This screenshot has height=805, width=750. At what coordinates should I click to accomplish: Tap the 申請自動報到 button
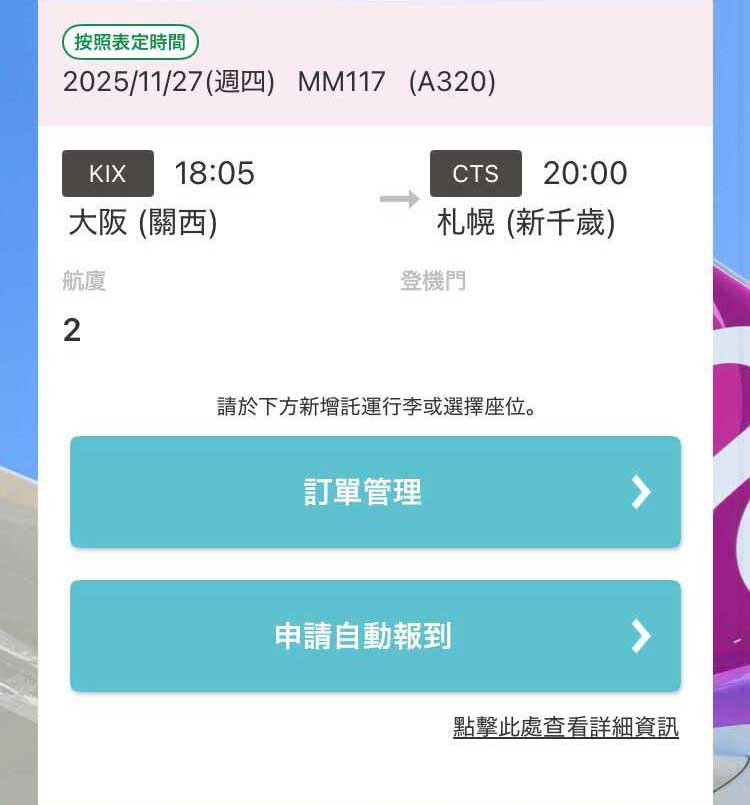(x=375, y=636)
